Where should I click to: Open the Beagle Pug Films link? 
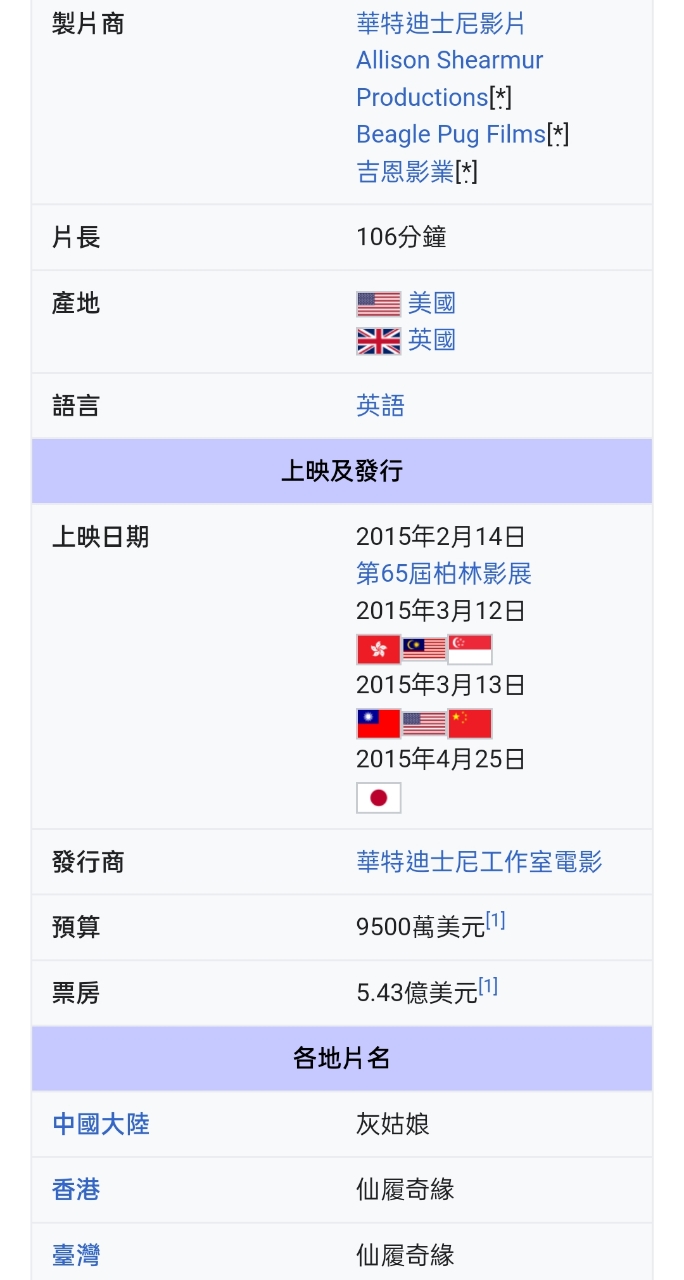451,134
